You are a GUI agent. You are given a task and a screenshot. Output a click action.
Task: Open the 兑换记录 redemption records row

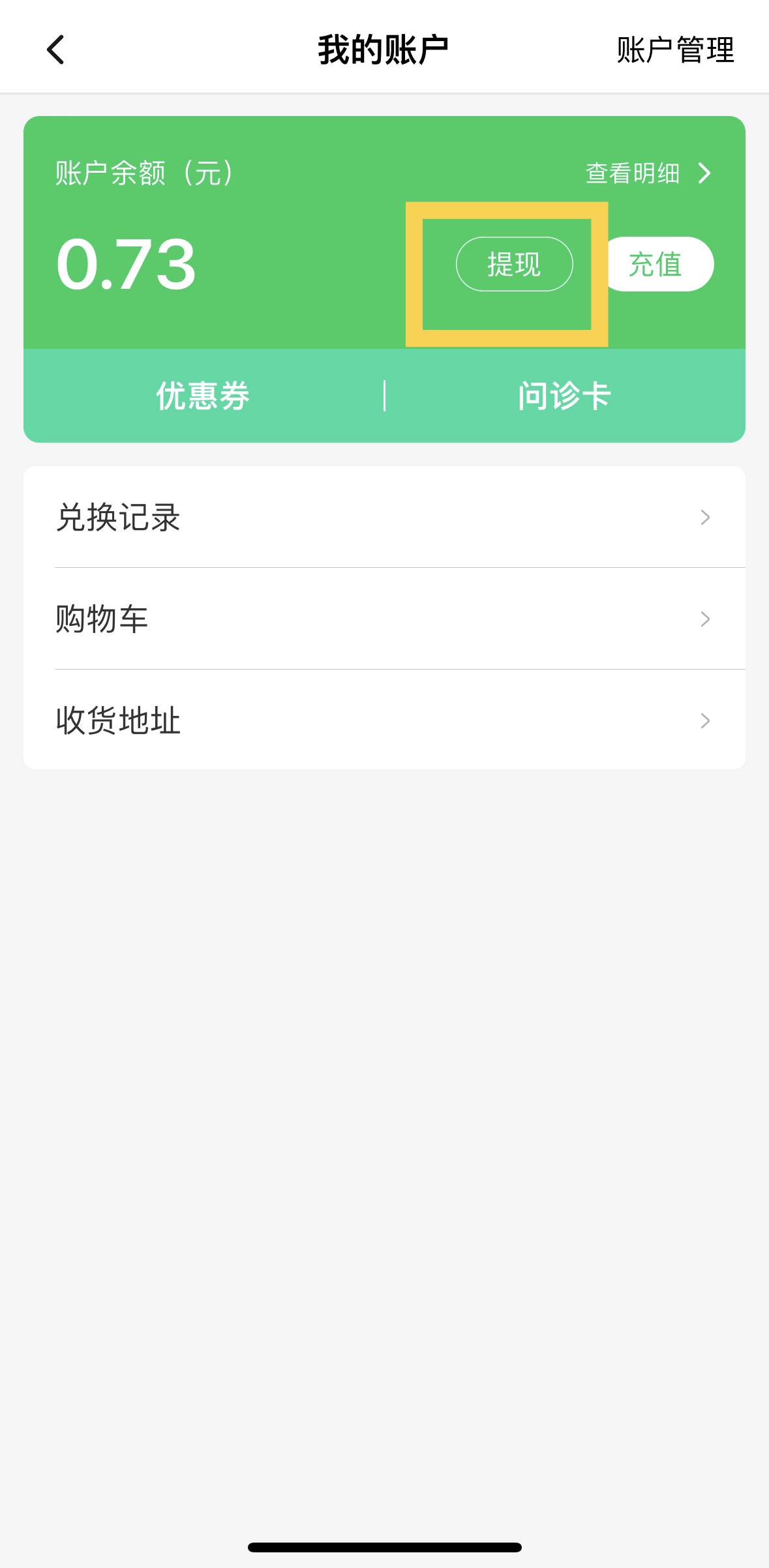pos(384,517)
